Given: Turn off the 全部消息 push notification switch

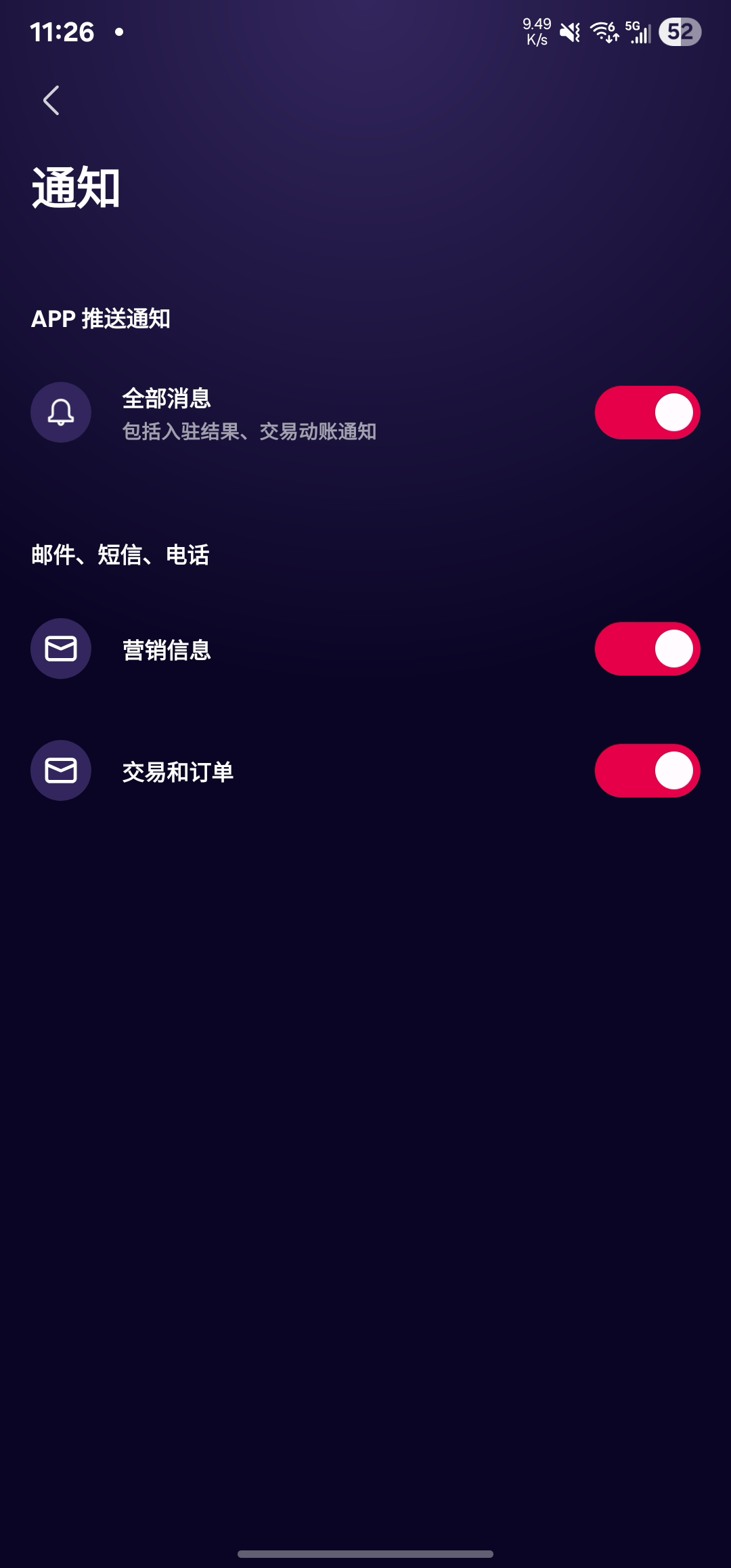Looking at the screenshot, I should pos(647,412).
